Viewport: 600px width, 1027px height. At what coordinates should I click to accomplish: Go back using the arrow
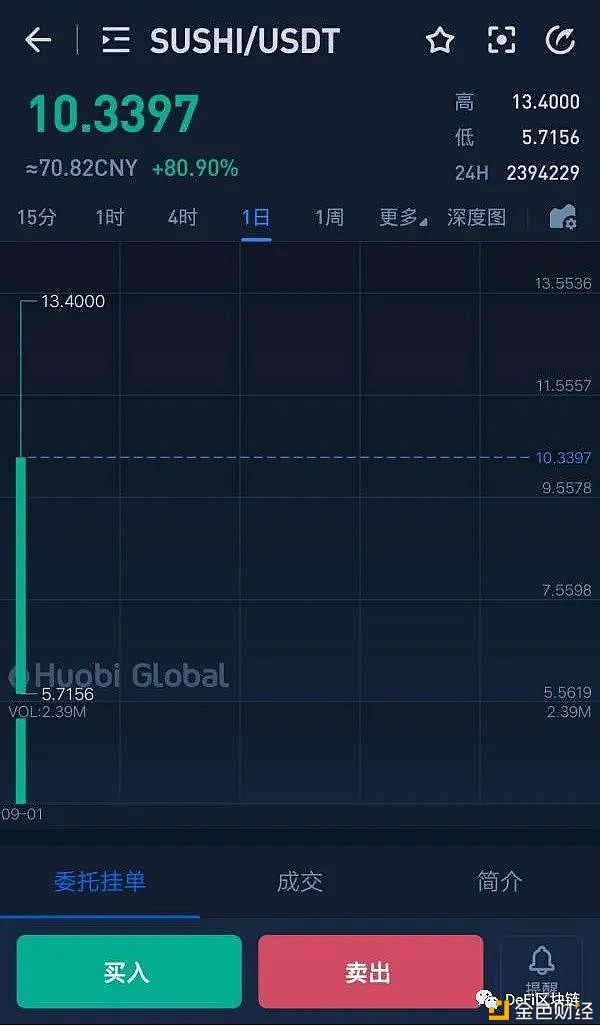pos(37,41)
